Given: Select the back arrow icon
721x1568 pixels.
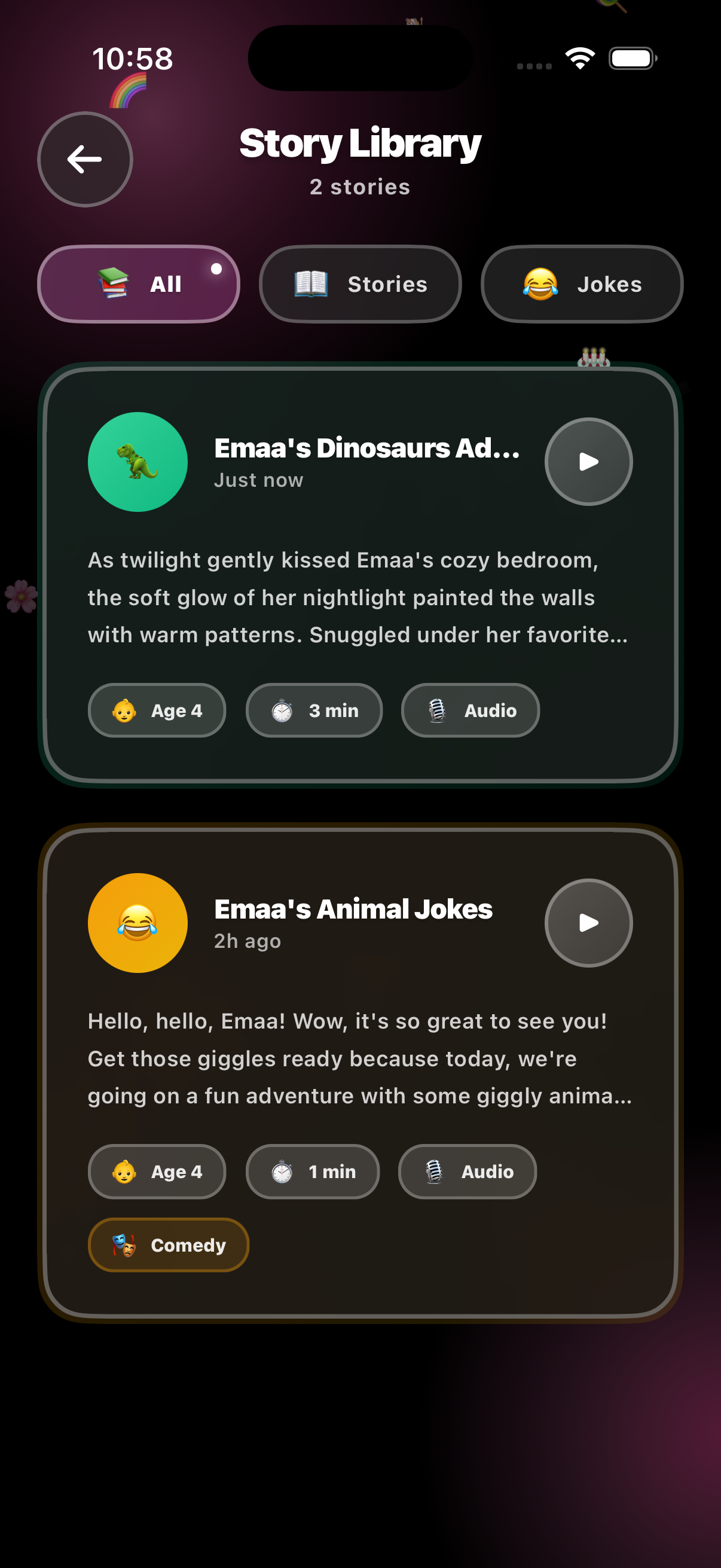Looking at the screenshot, I should point(84,159).
